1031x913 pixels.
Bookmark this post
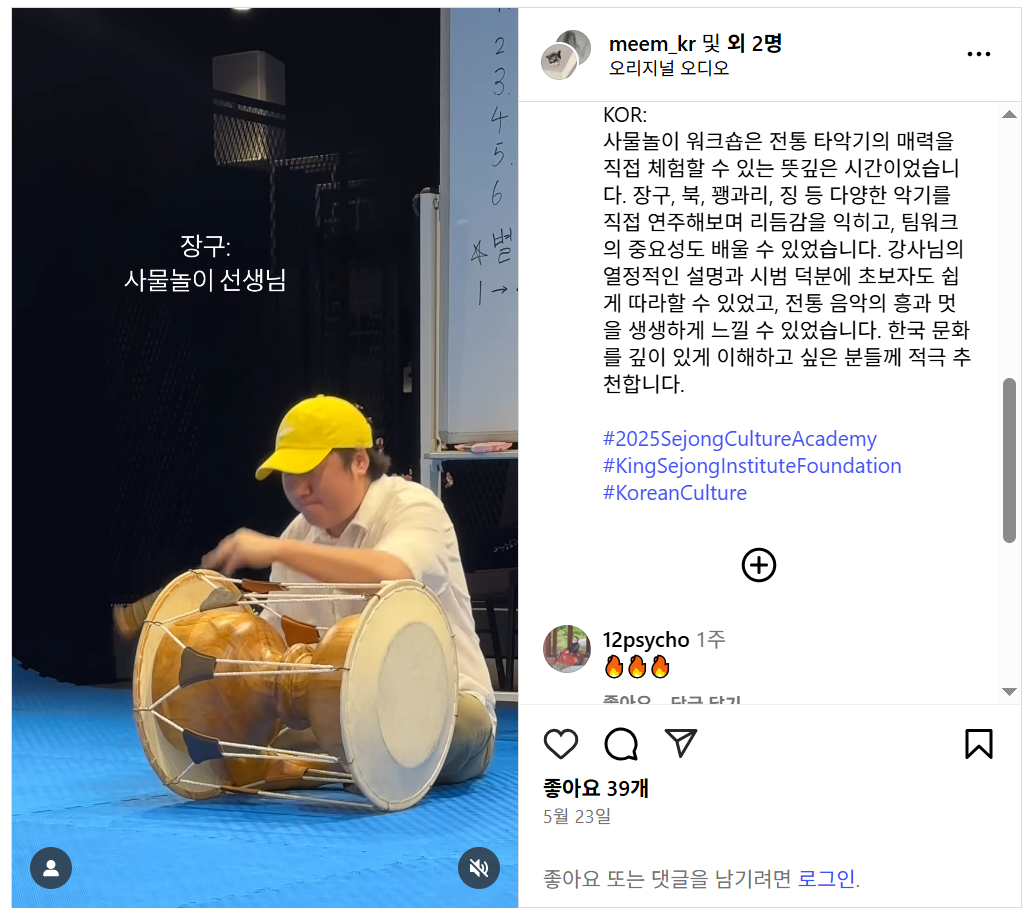pyautogui.click(x=978, y=744)
